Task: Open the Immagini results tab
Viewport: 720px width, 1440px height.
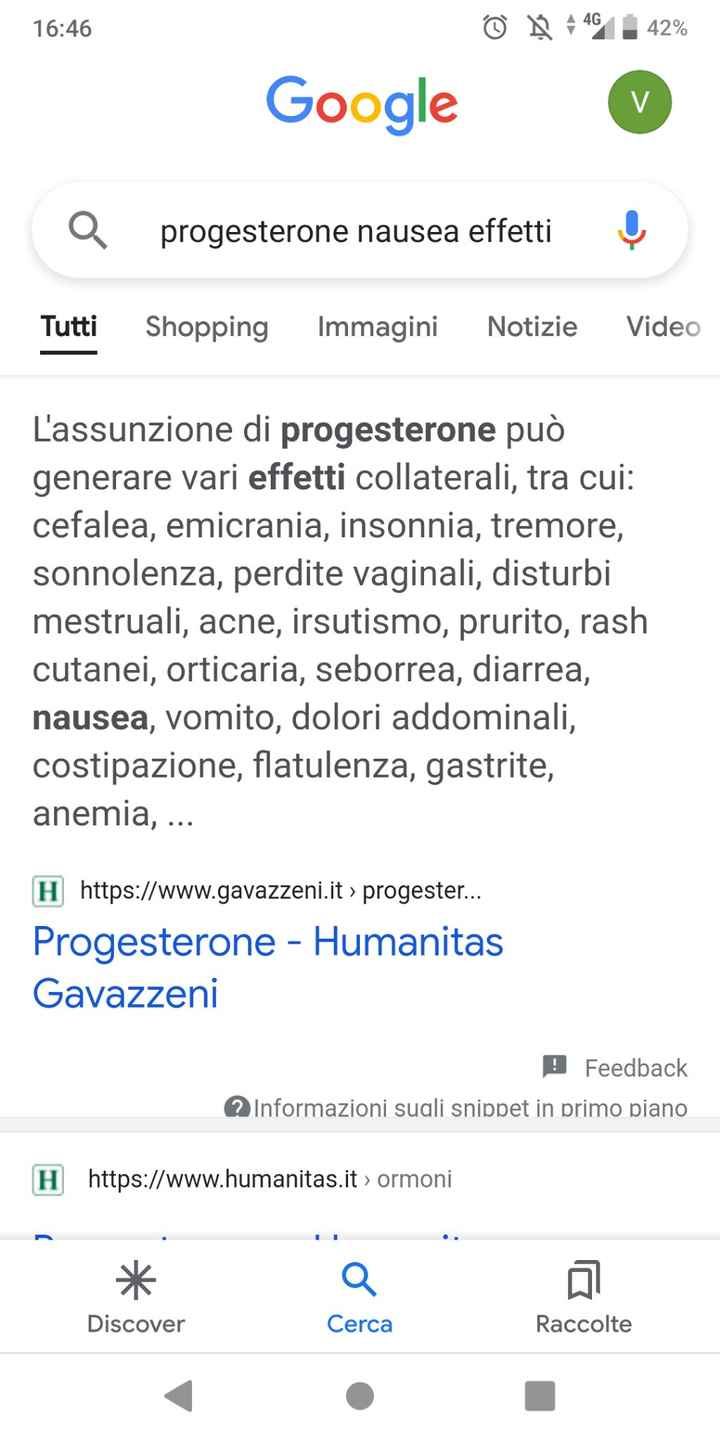Action: pyautogui.click(x=377, y=327)
